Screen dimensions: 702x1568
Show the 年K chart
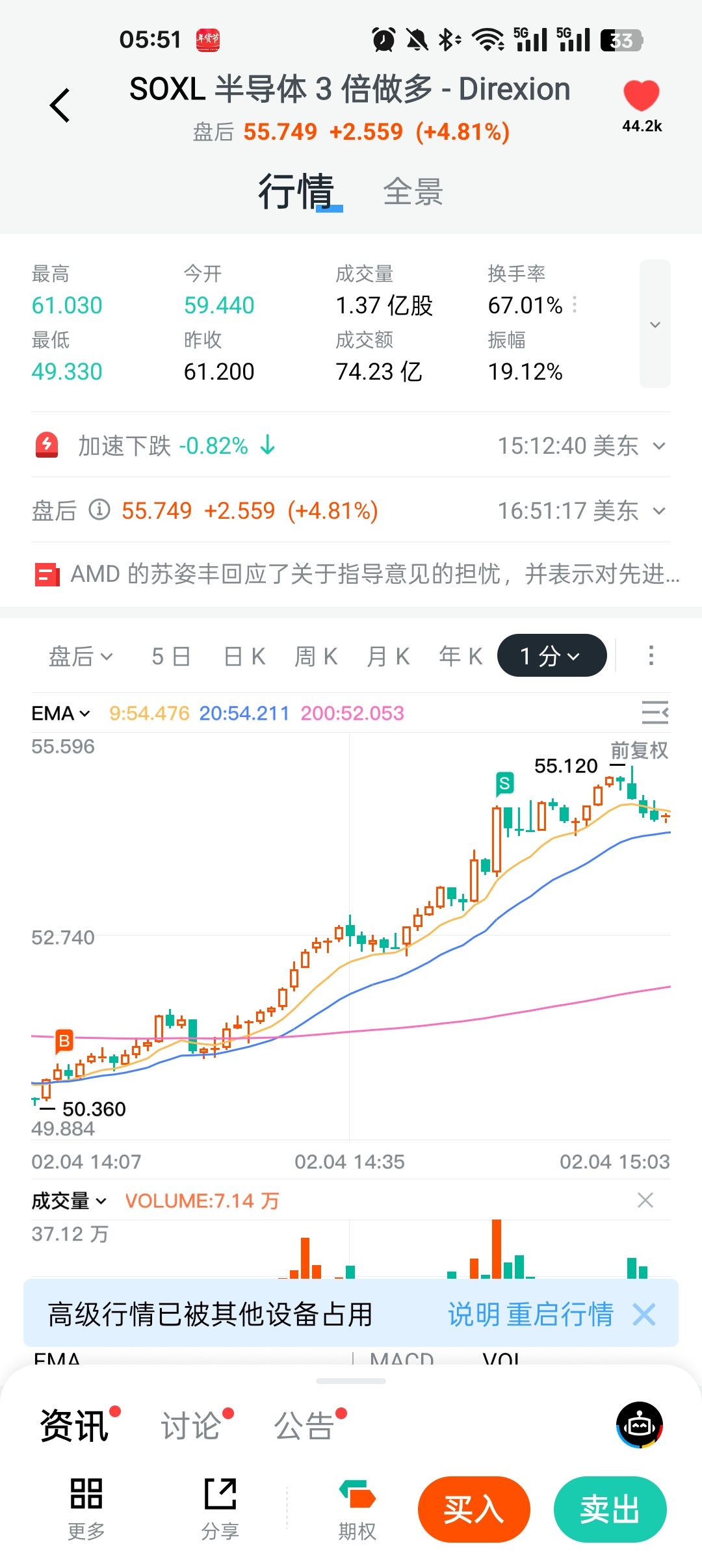pyautogui.click(x=460, y=657)
